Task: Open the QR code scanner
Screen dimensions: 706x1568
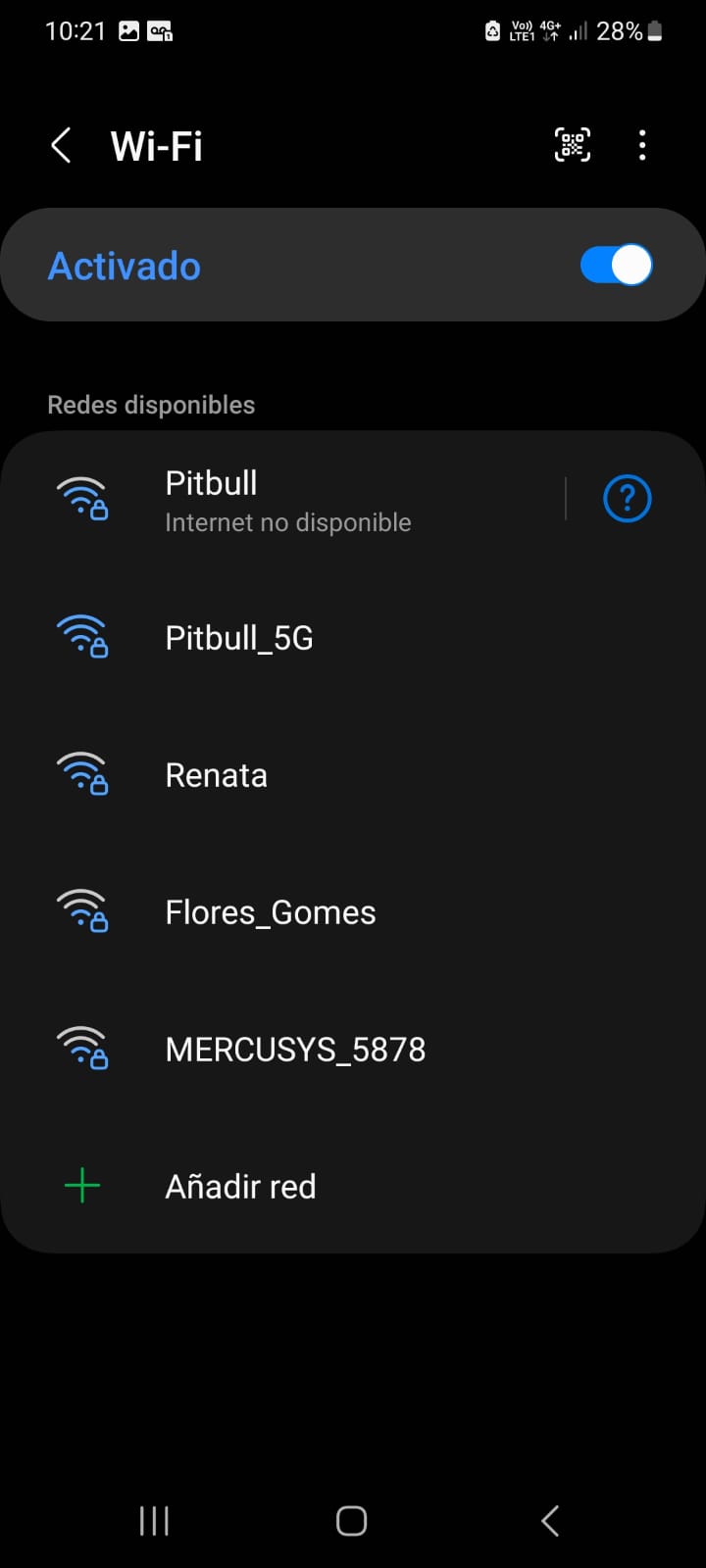Action: 573,145
